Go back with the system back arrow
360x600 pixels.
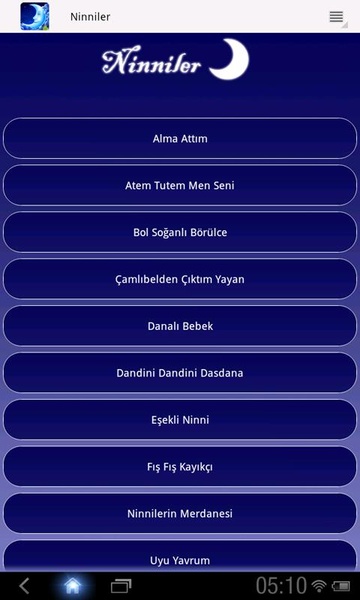tap(24, 586)
